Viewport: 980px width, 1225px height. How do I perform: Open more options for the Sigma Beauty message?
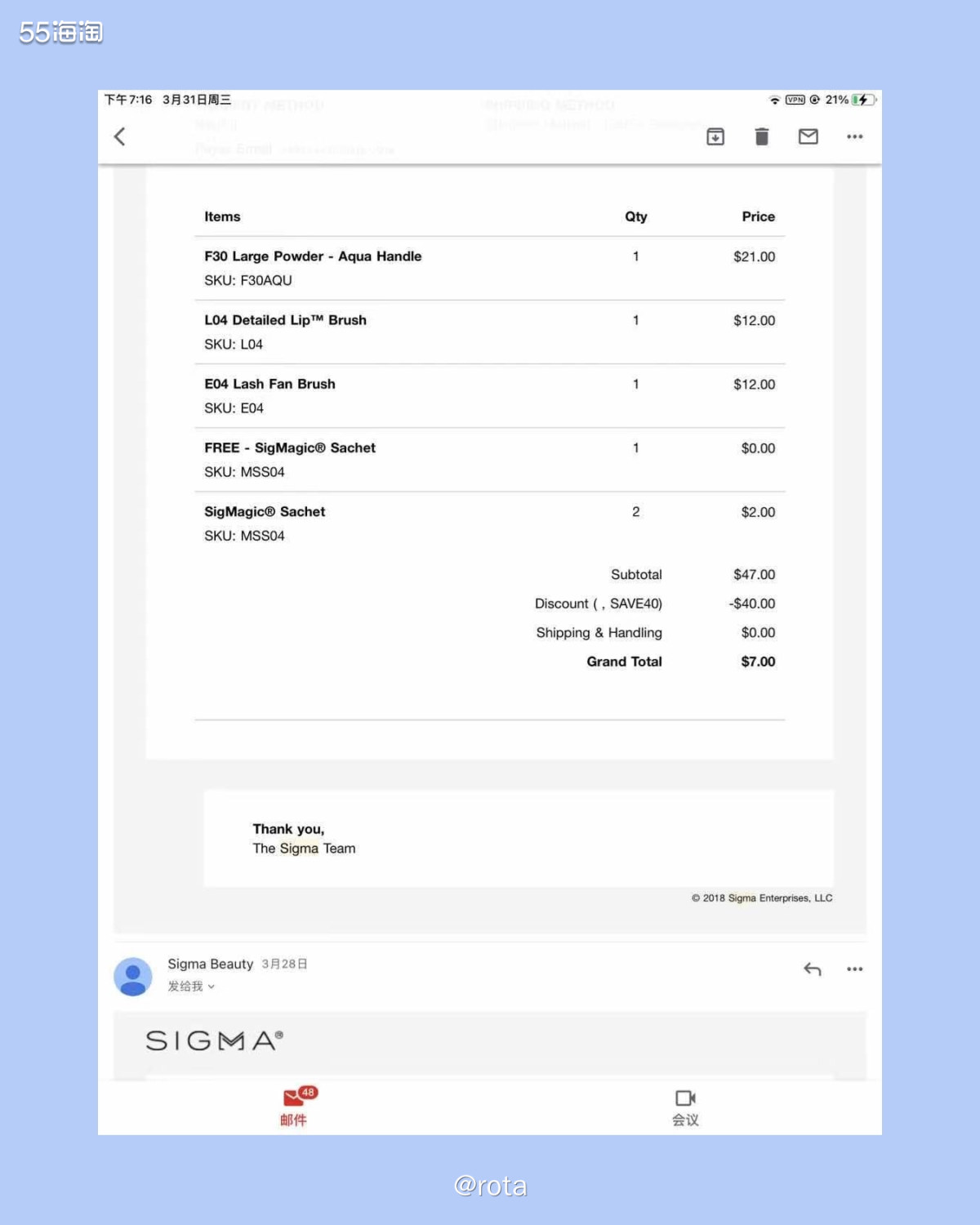click(x=854, y=969)
